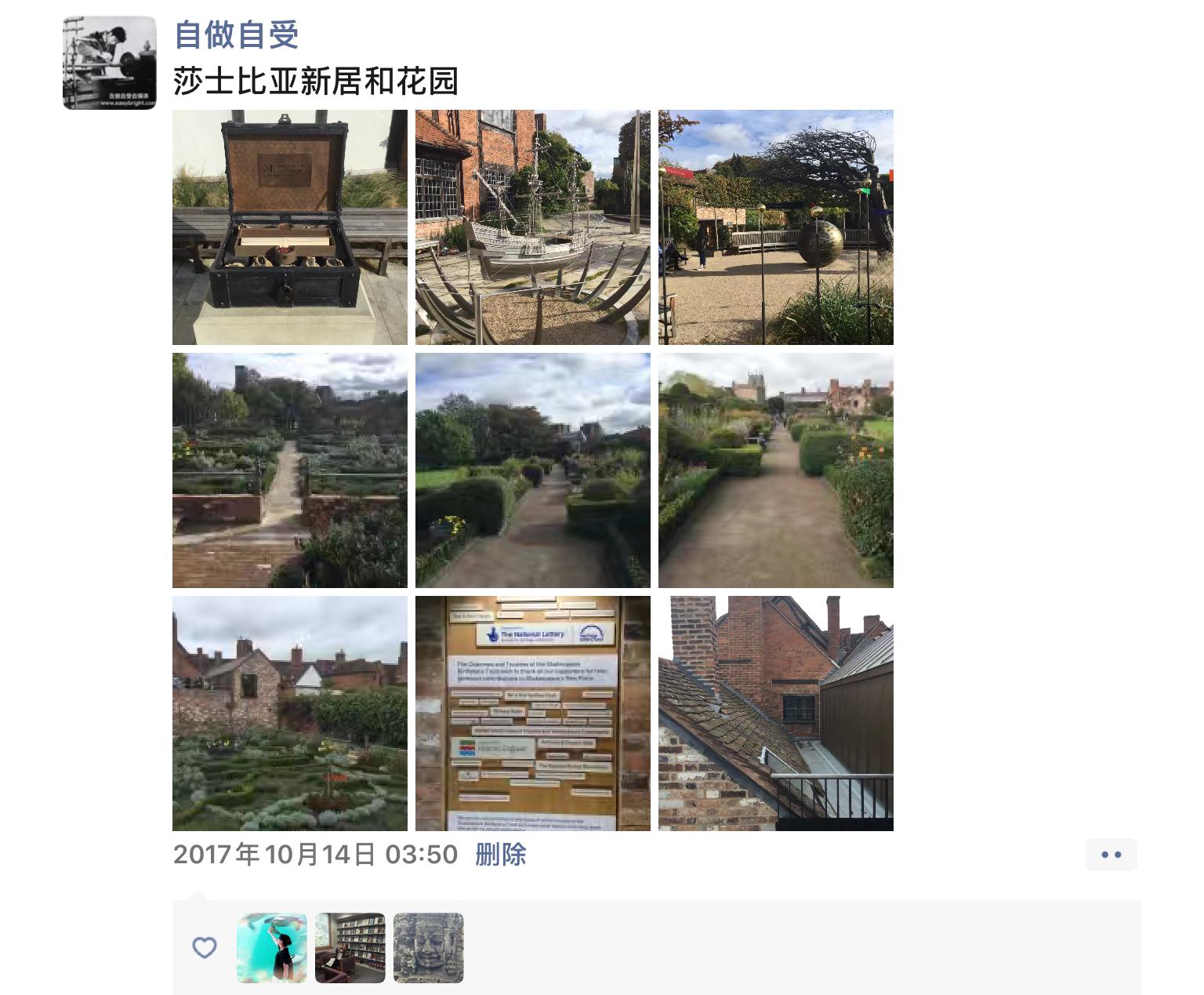The image size is (1204, 995).
Task: View the brick rooftops photo
Action: pyautogui.click(x=776, y=714)
